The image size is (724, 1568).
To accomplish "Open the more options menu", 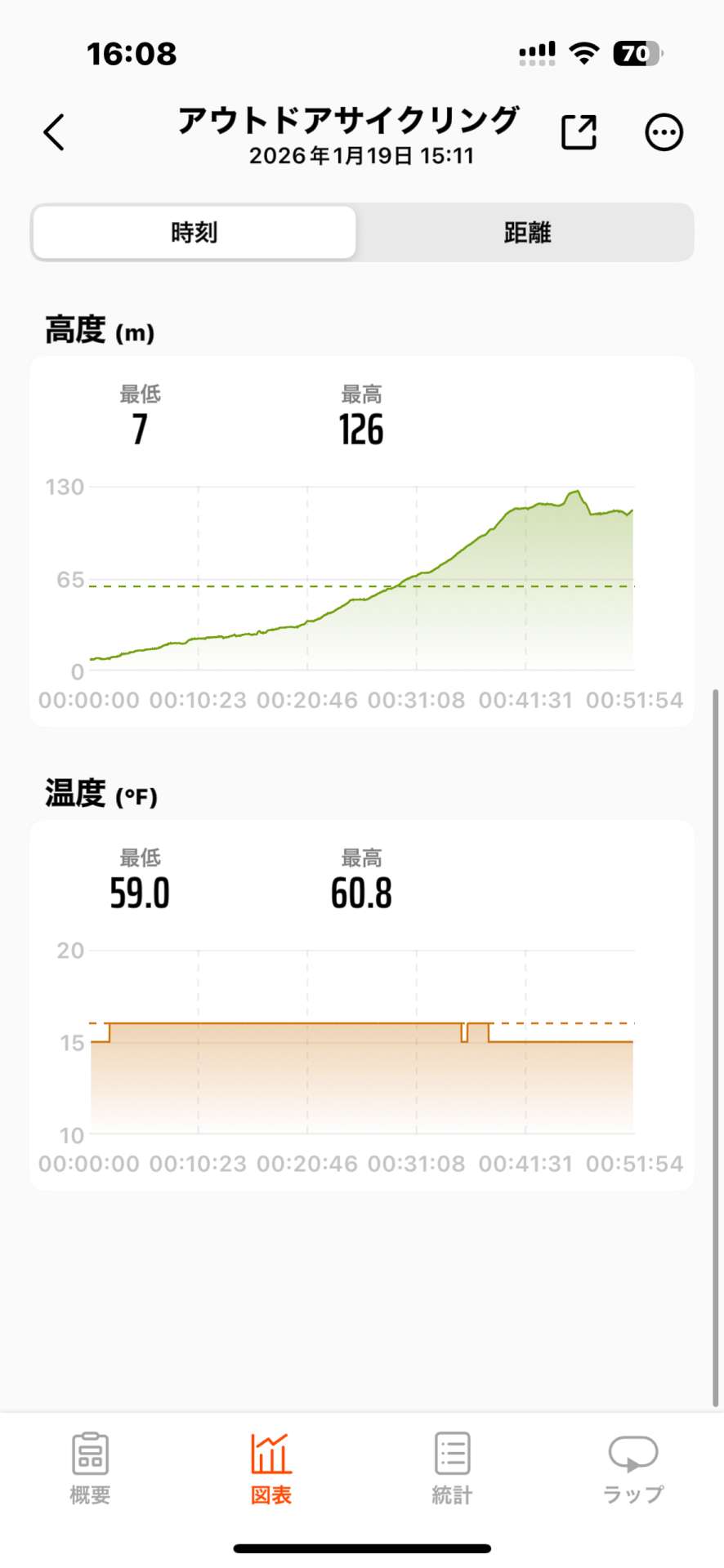I will pyautogui.click(x=664, y=132).
